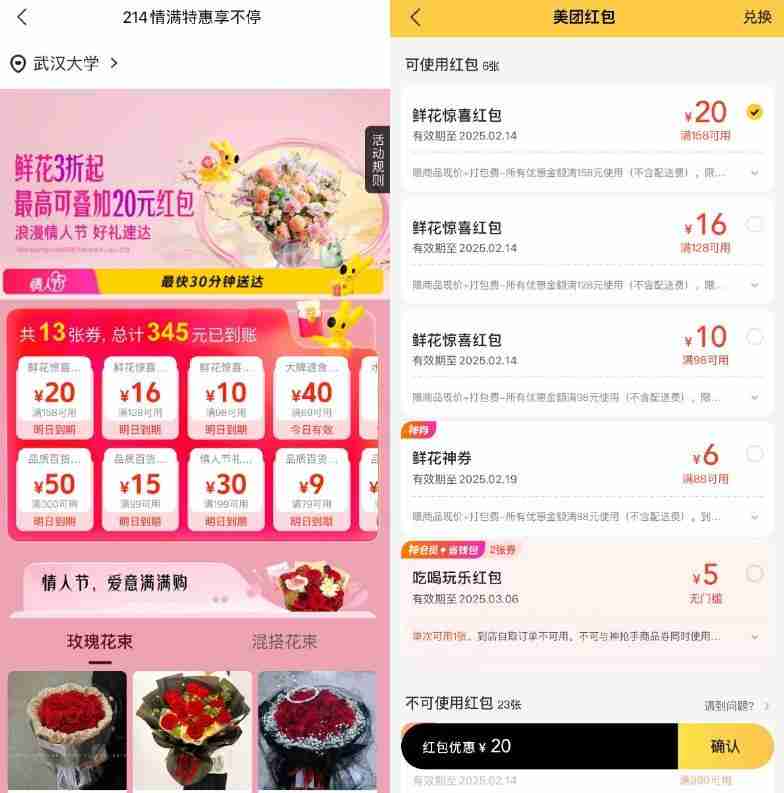Open the 活动规则 side tab
Screen dimensions: 784x793
(x=377, y=160)
